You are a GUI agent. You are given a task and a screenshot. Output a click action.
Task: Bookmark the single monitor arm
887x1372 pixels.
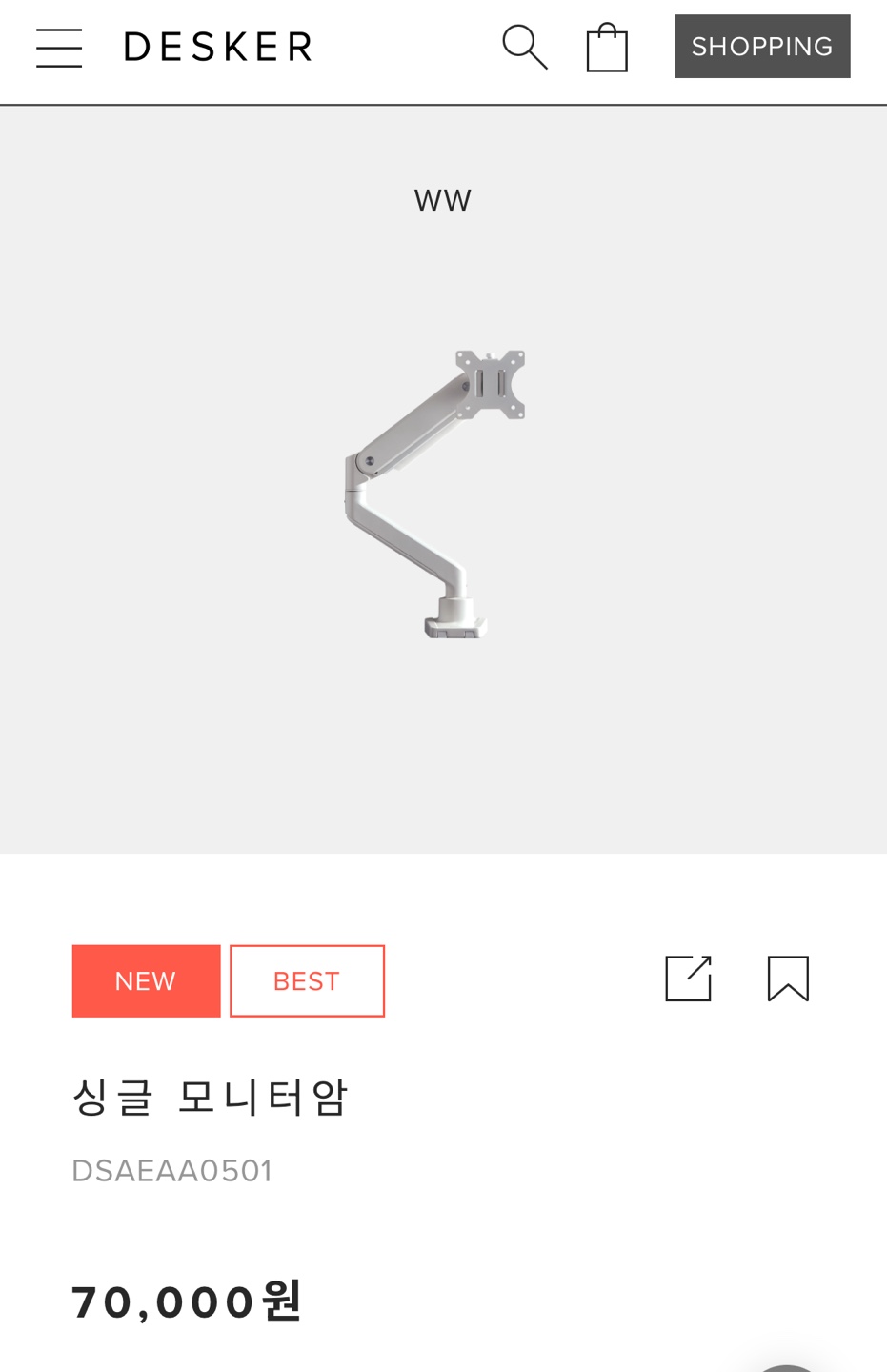788,979
